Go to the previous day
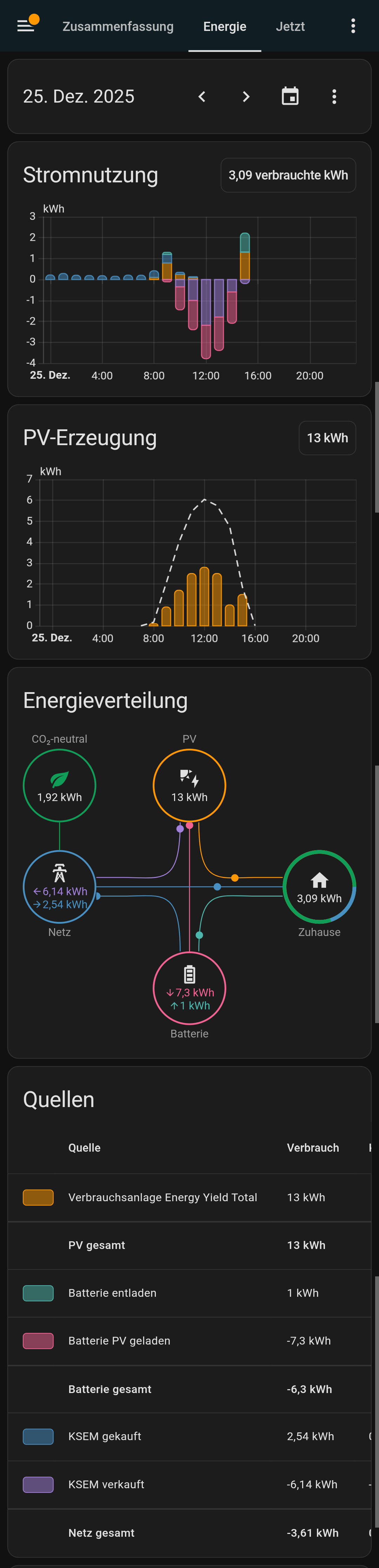379x1568 pixels. (x=202, y=97)
